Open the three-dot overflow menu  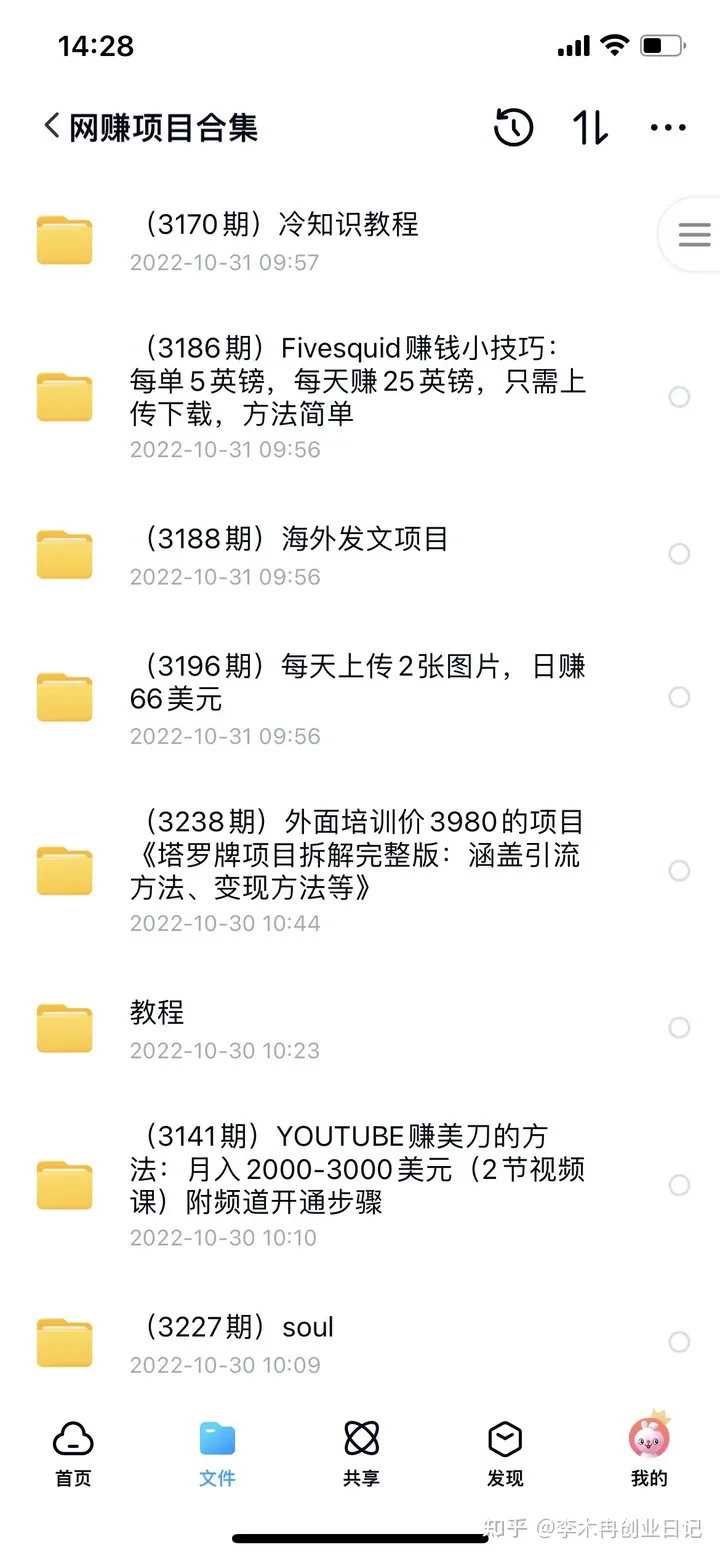pyautogui.click(x=668, y=128)
